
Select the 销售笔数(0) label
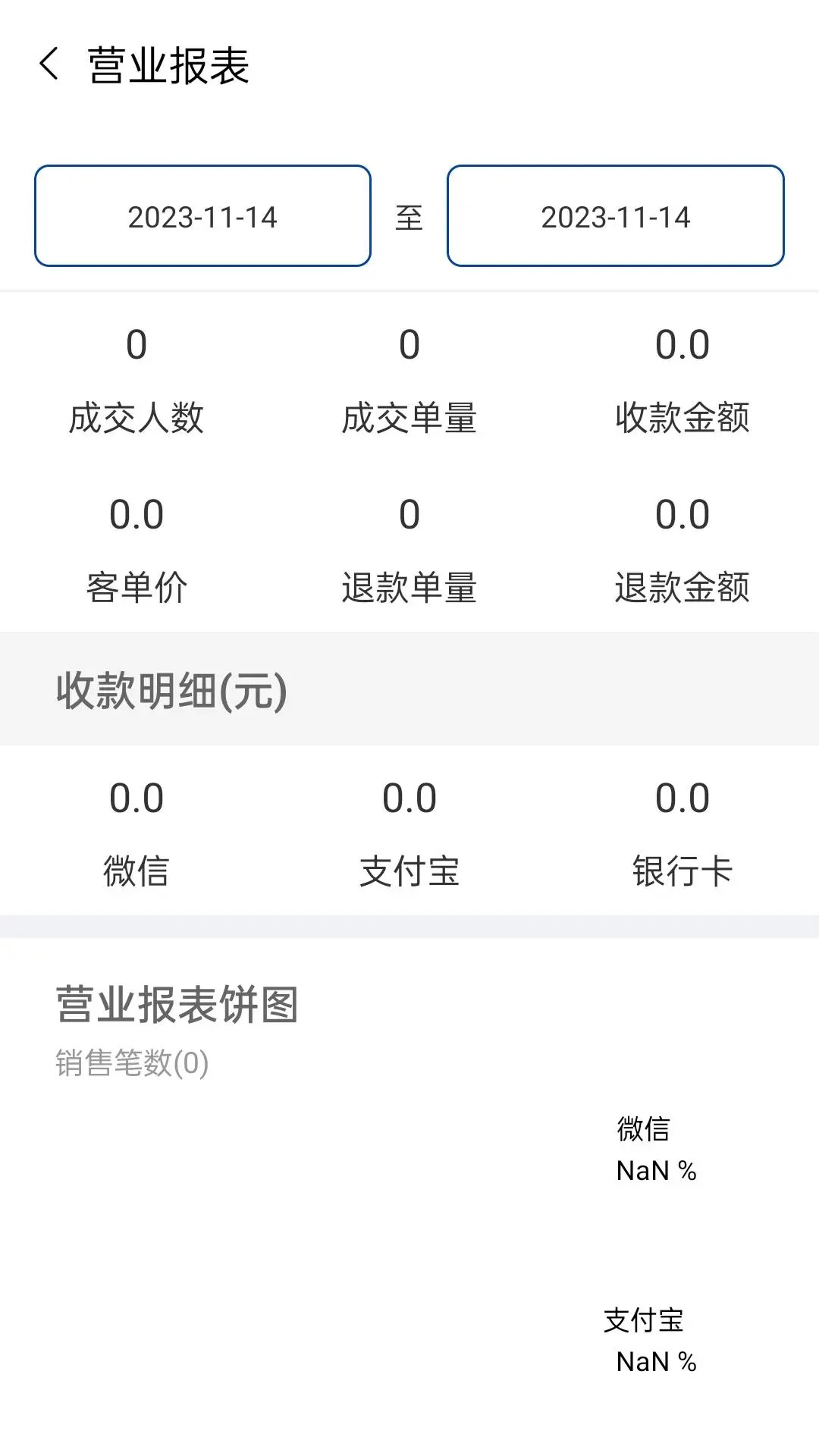132,1062
